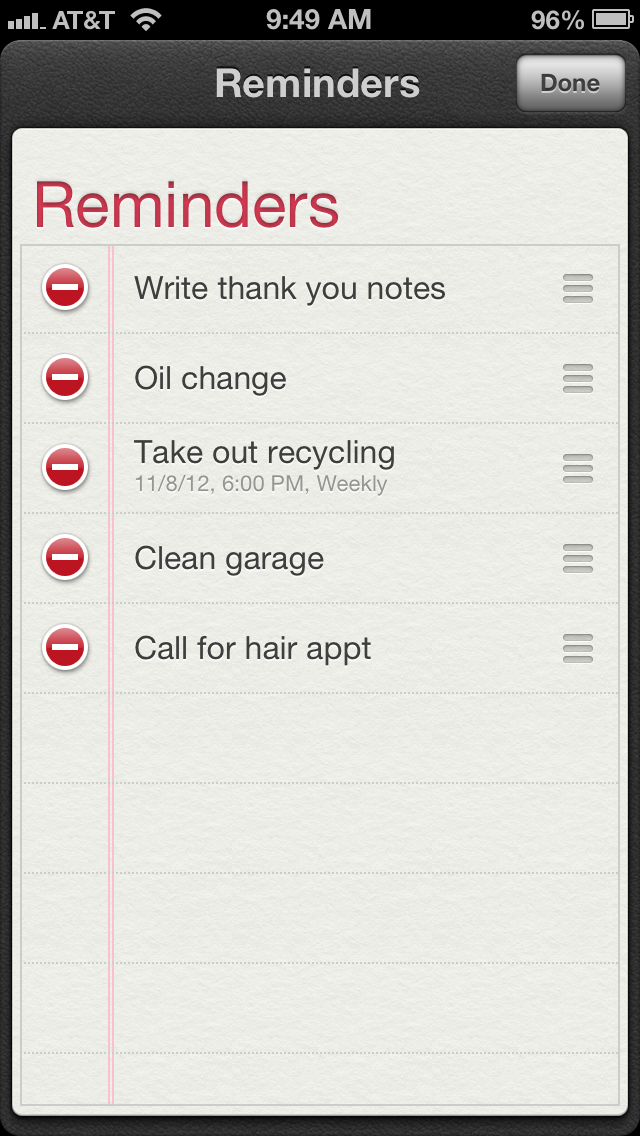640x1136 pixels.
Task: Tap the reorder handle beside Oil change
Action: [578, 378]
